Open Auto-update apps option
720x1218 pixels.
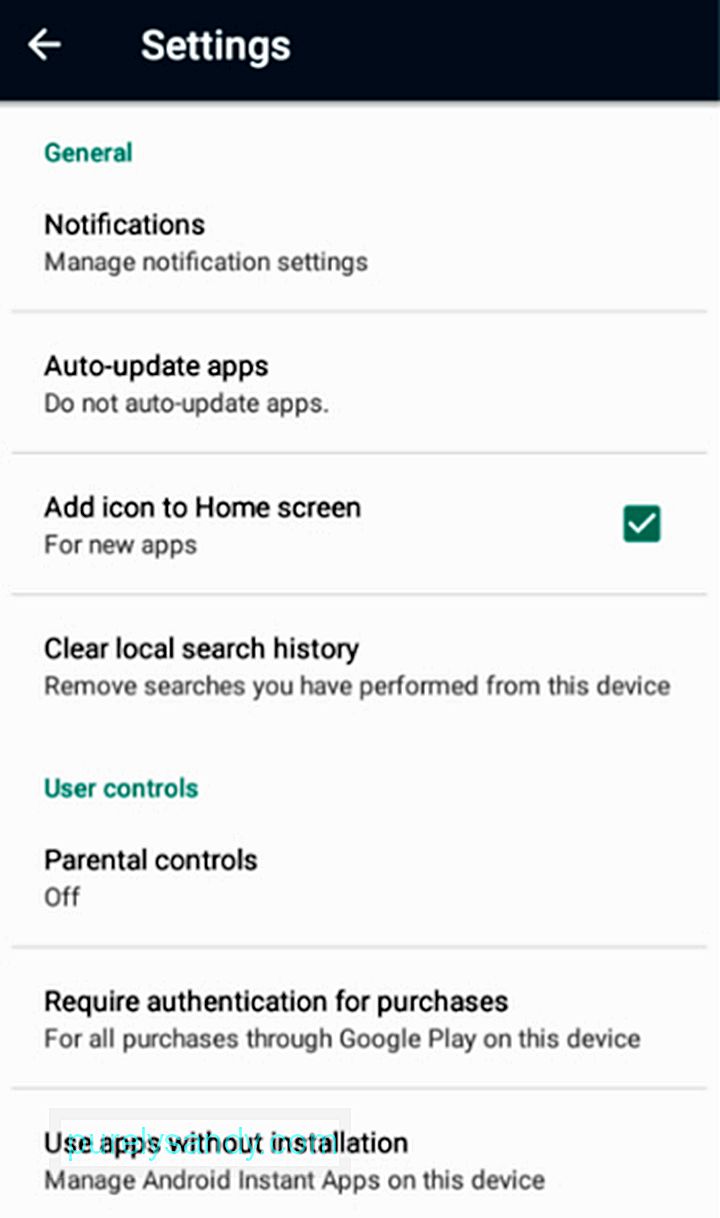click(360, 383)
